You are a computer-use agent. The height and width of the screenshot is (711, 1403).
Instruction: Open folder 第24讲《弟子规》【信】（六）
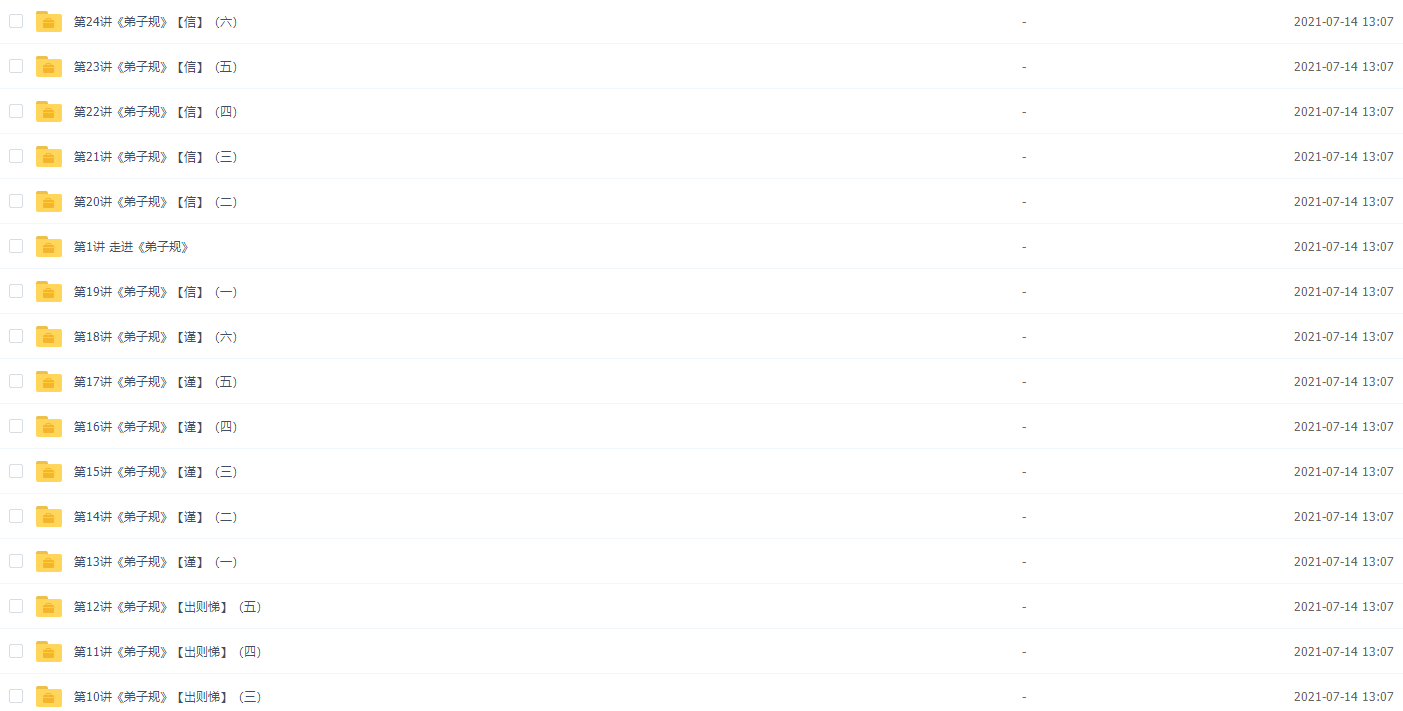[155, 22]
